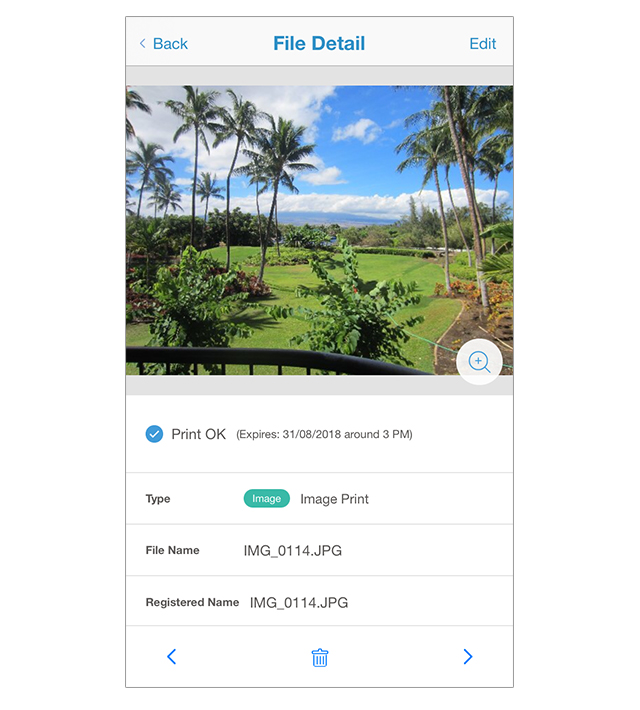
Task: Enlarge the photo with the magnifier icon
Action: [x=479, y=362]
